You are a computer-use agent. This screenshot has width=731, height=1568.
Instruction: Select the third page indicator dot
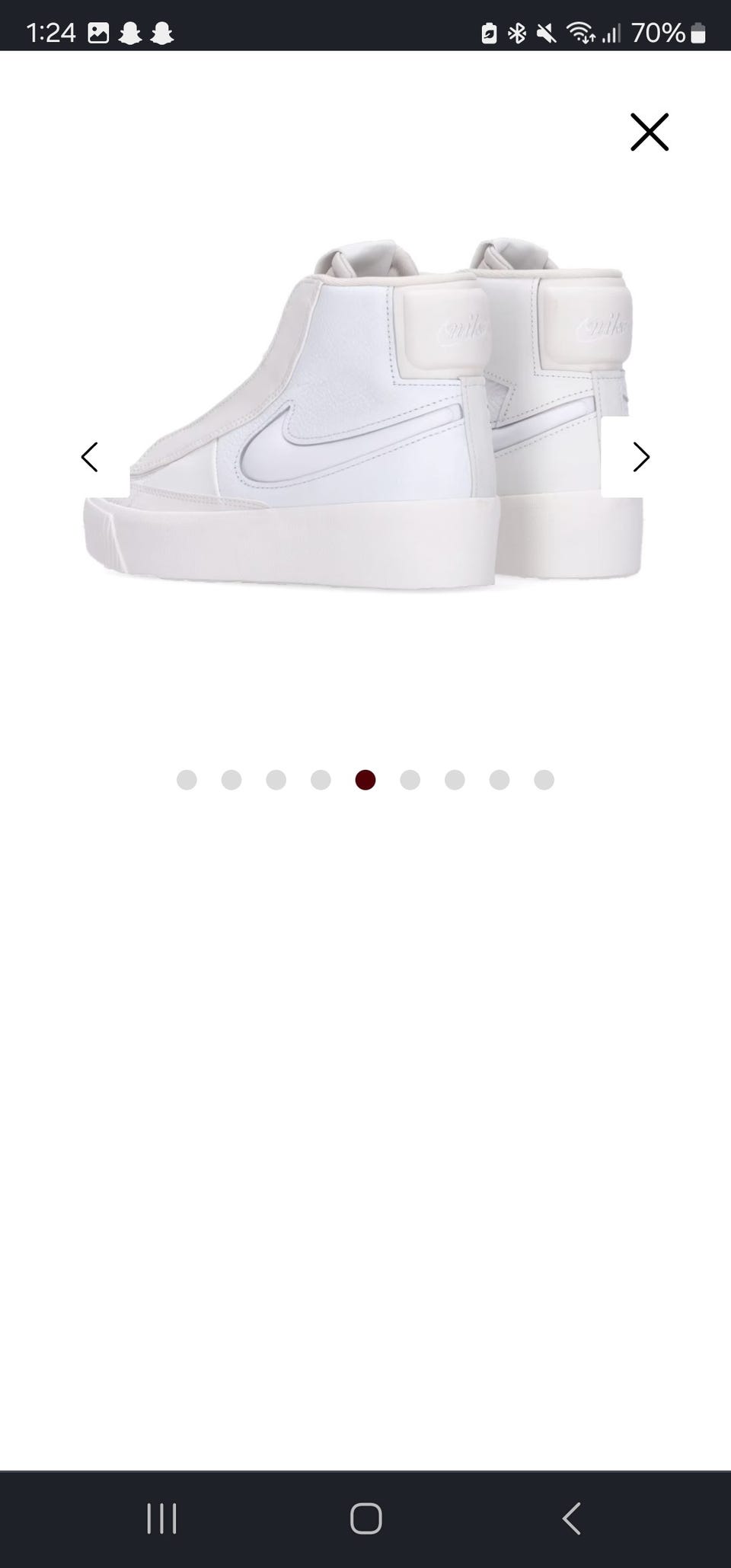pos(276,780)
